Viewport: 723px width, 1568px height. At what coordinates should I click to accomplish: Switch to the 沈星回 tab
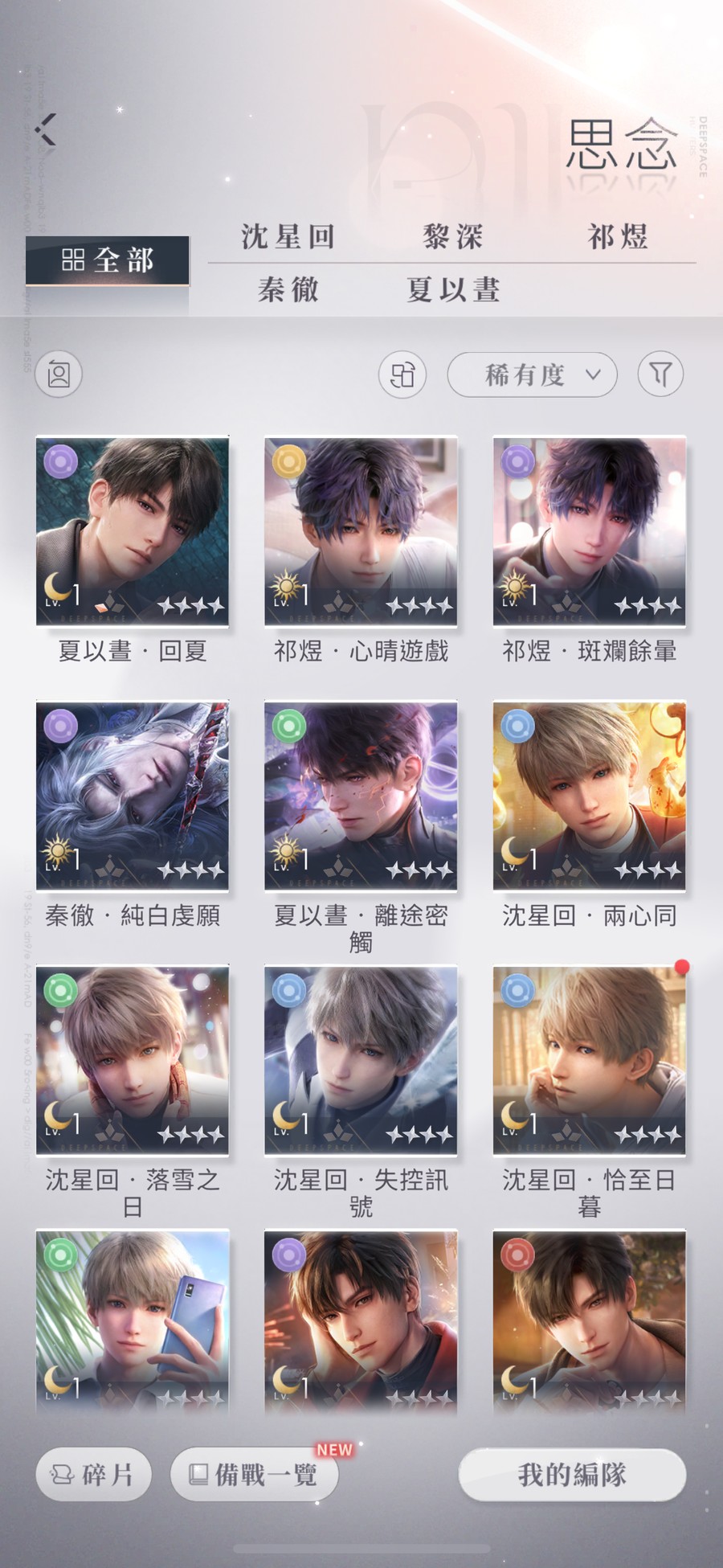click(x=288, y=237)
